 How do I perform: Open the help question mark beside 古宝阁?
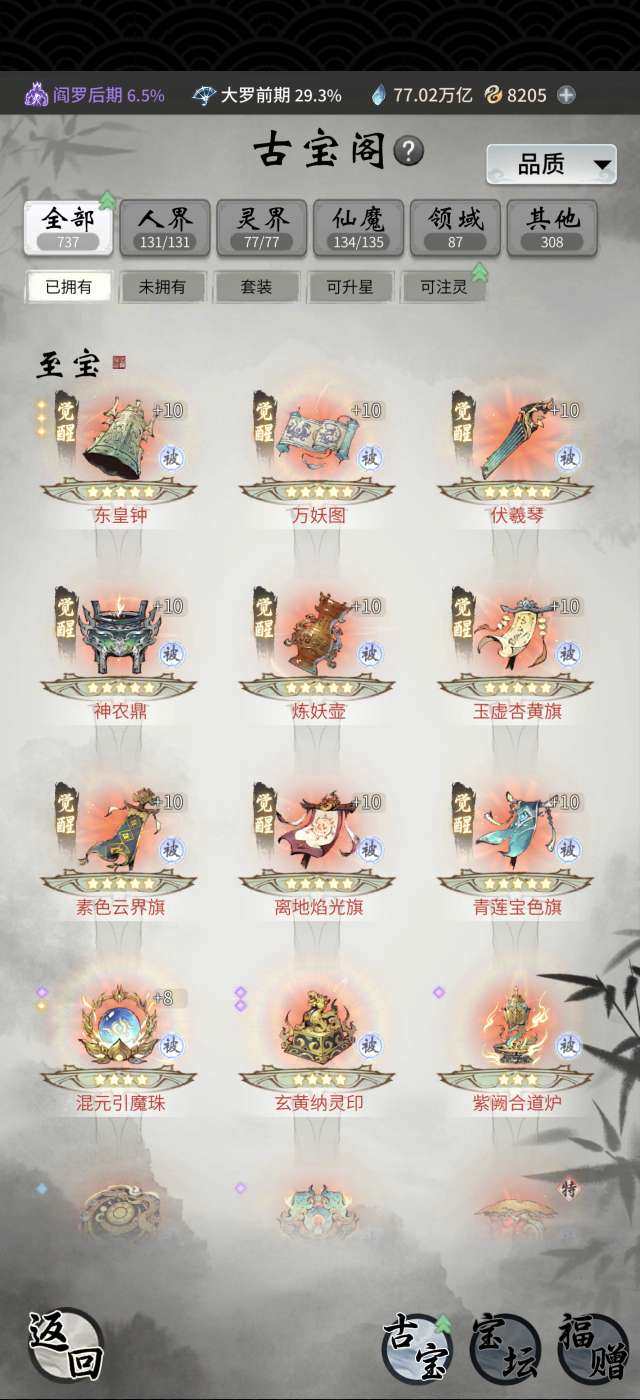tap(409, 151)
